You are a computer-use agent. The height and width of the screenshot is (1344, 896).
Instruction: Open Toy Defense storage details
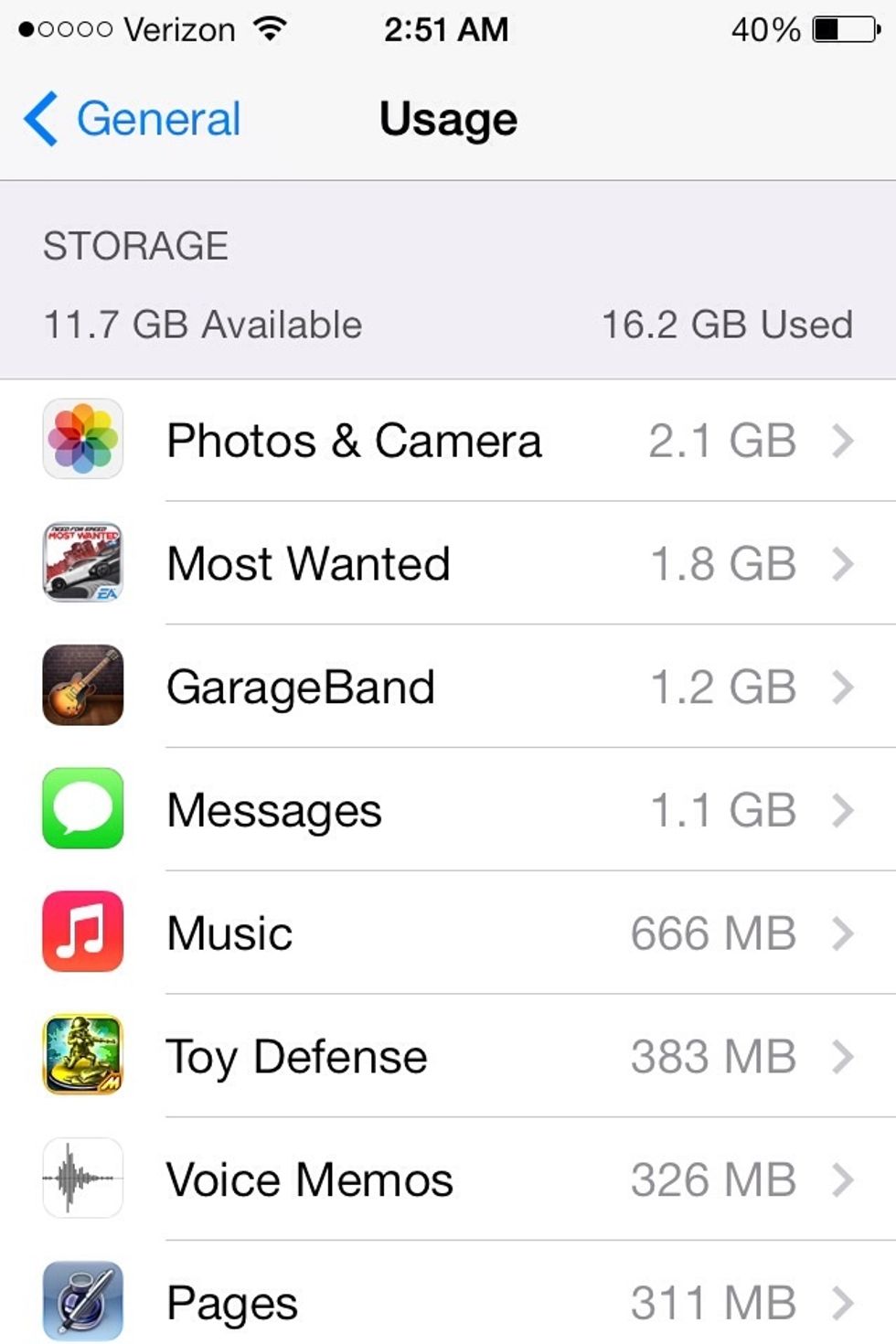click(x=448, y=1057)
